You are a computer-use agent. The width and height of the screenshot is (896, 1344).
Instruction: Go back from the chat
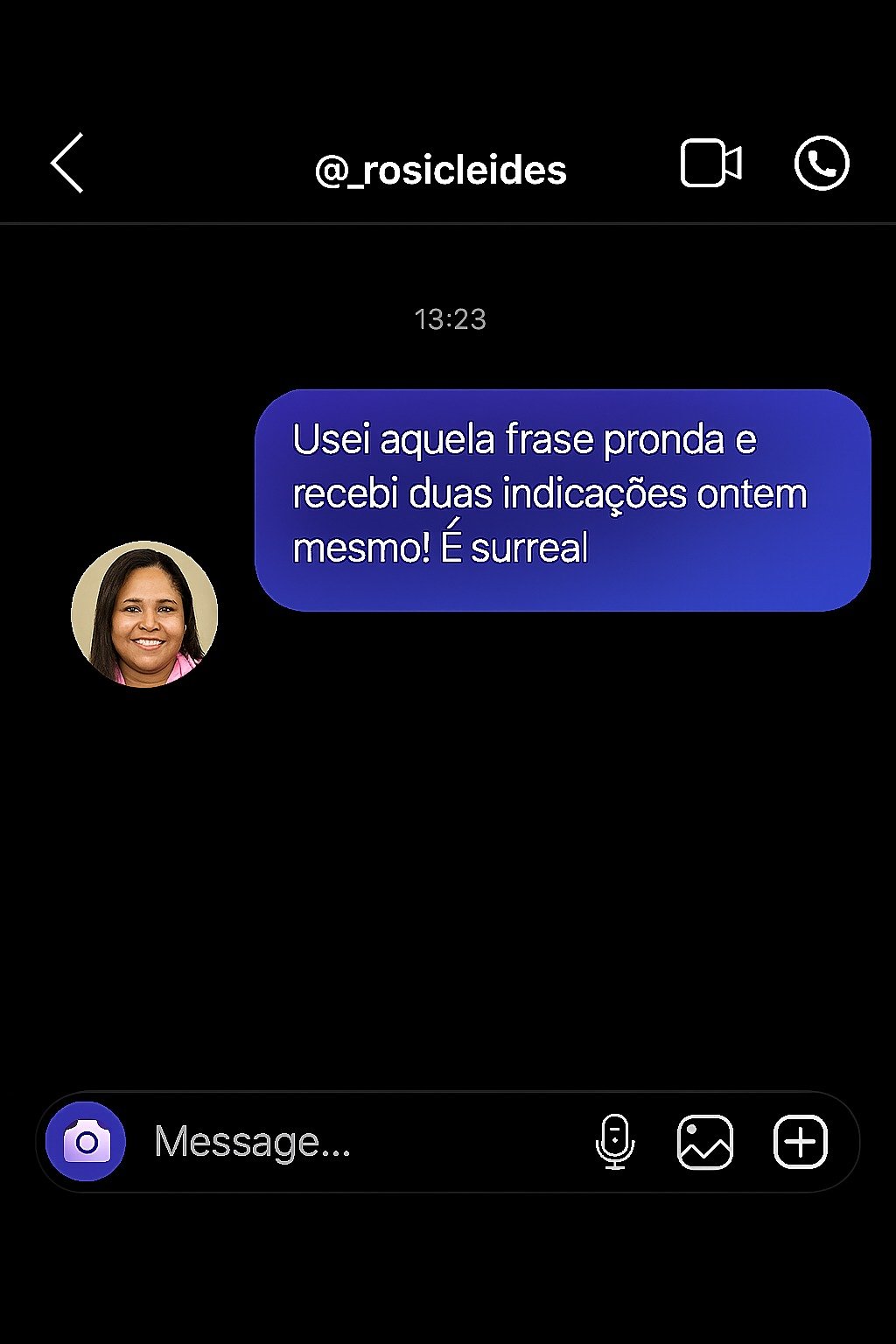tap(67, 163)
